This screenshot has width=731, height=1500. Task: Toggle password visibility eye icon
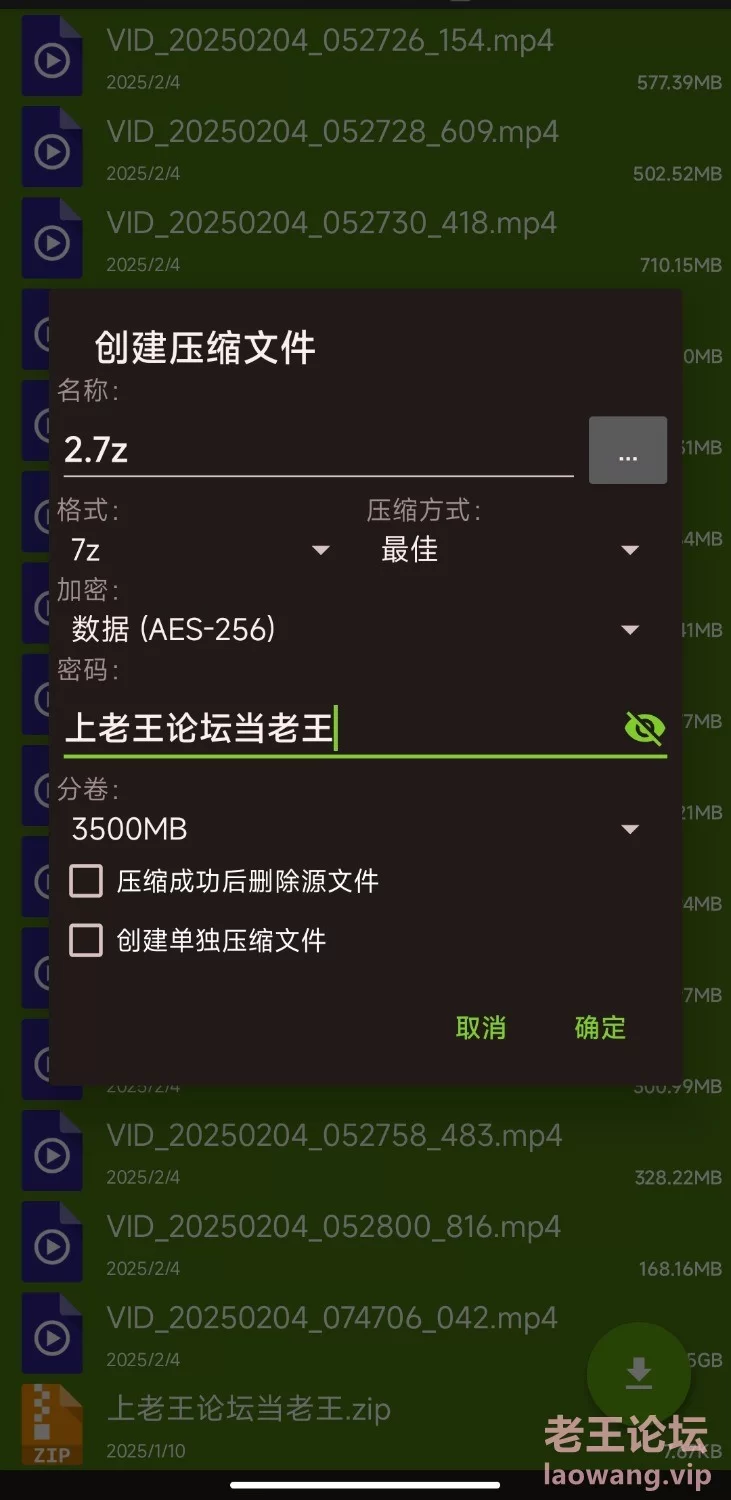pos(644,729)
